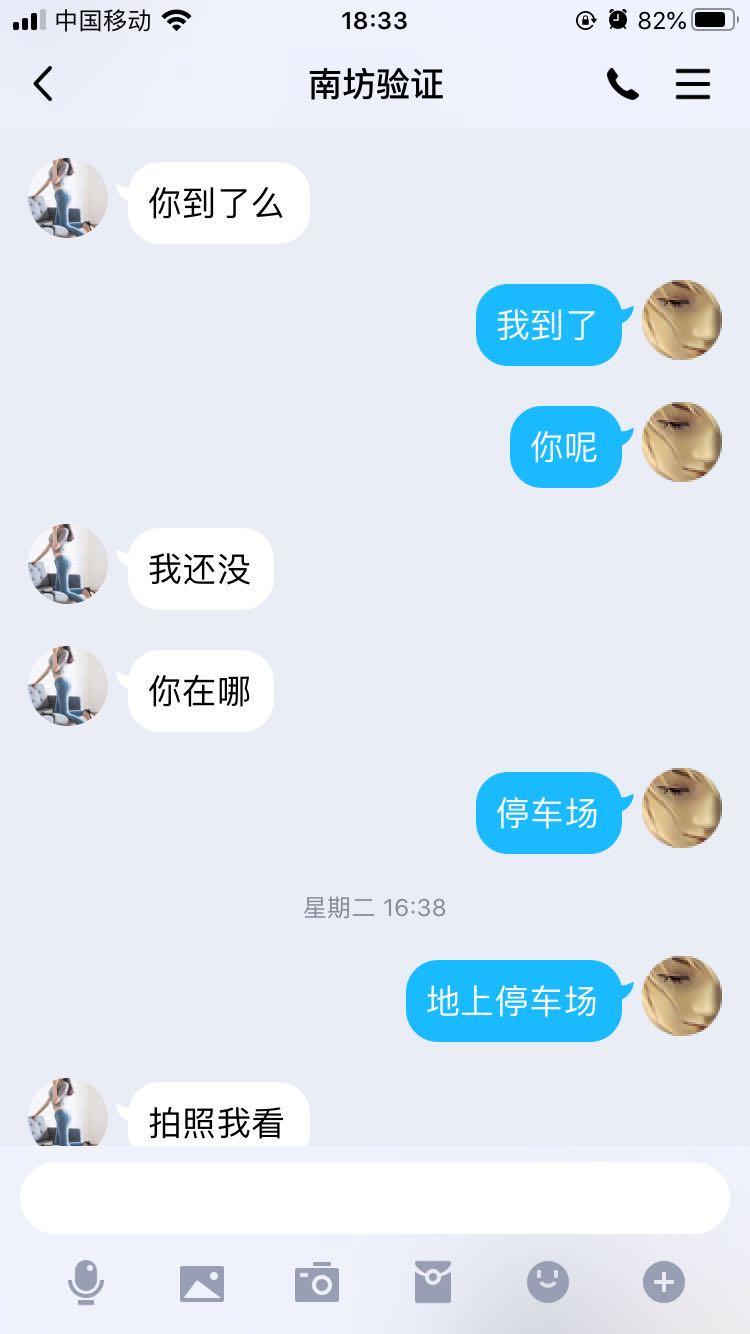
Task: Open the contact avatar beside 你到了么
Action: pyautogui.click(x=68, y=198)
